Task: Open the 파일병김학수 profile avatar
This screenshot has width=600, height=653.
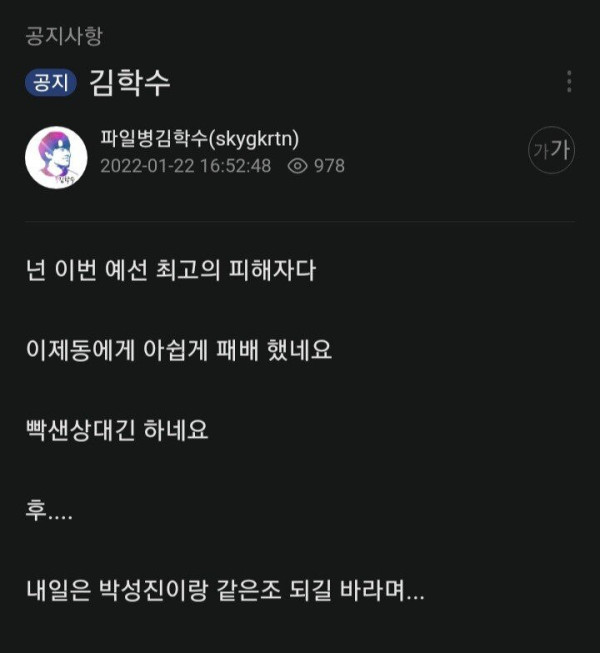Action: (x=56, y=157)
